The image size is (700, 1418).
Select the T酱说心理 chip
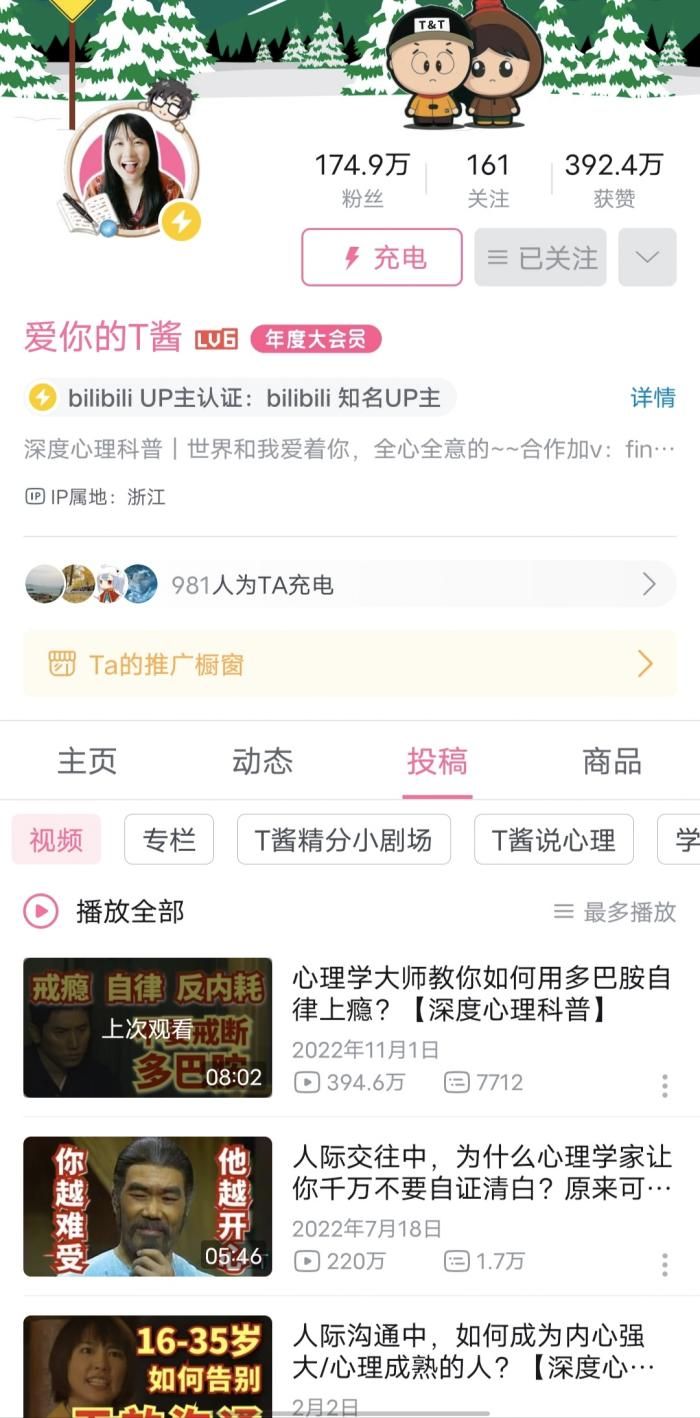(x=554, y=840)
